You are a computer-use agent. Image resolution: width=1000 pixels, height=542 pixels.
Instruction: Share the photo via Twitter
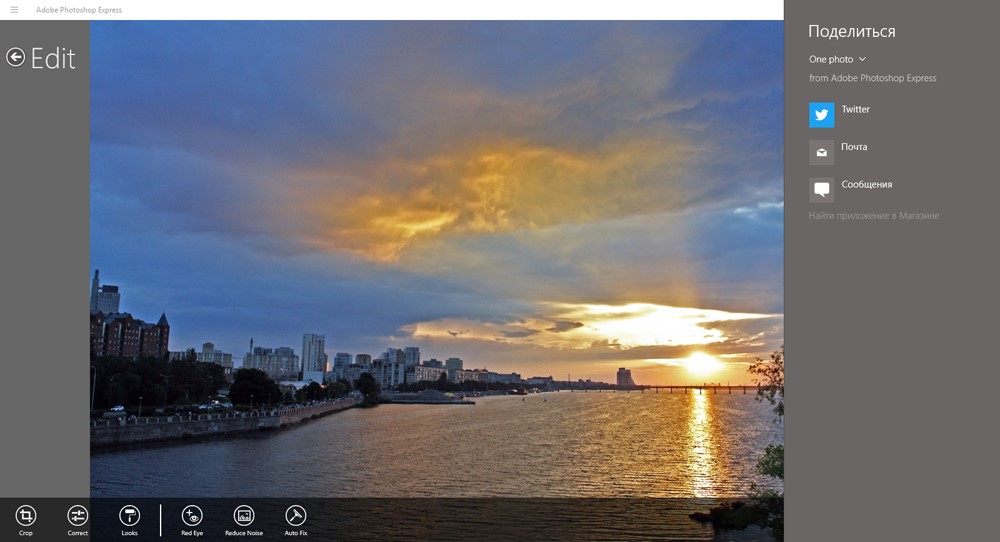coord(839,115)
